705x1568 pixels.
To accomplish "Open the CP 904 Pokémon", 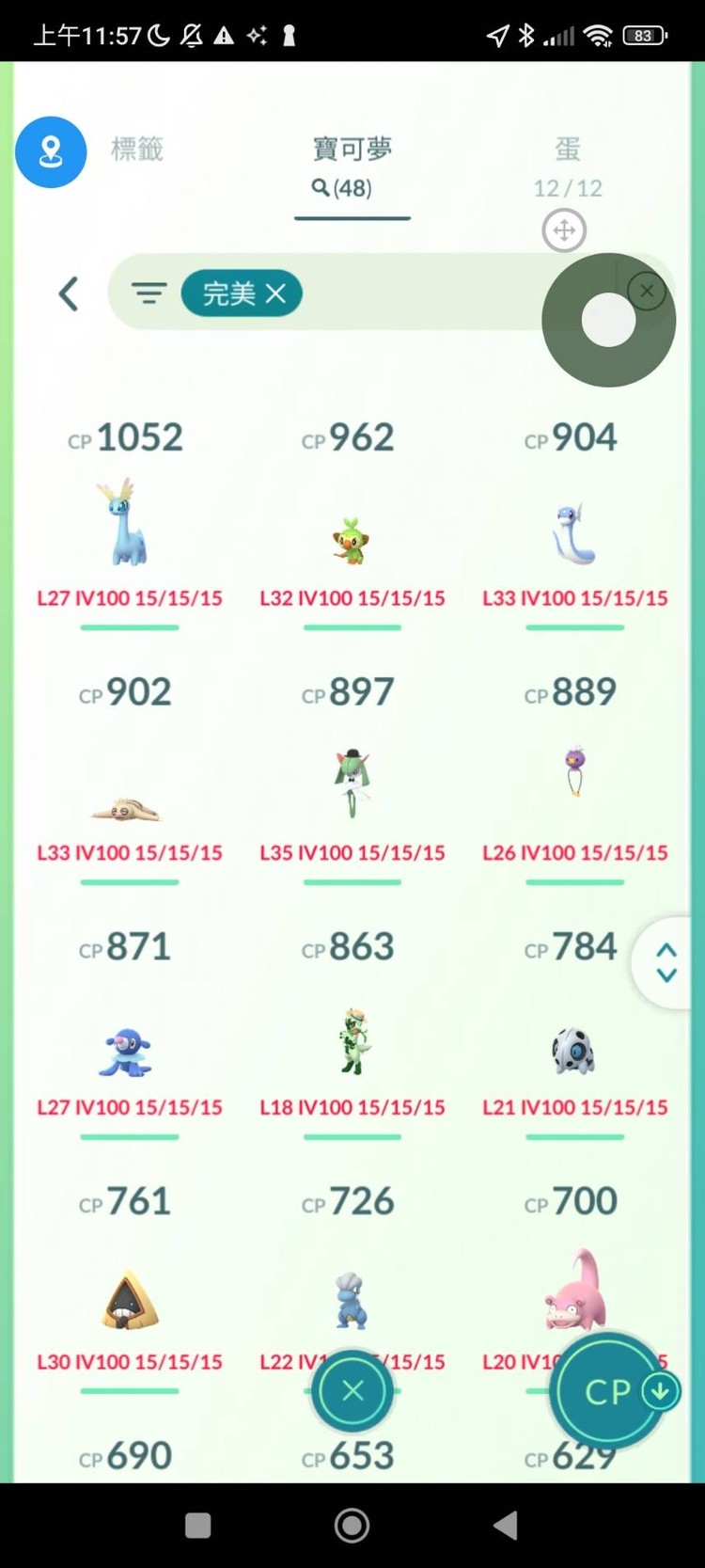I will coord(574,533).
